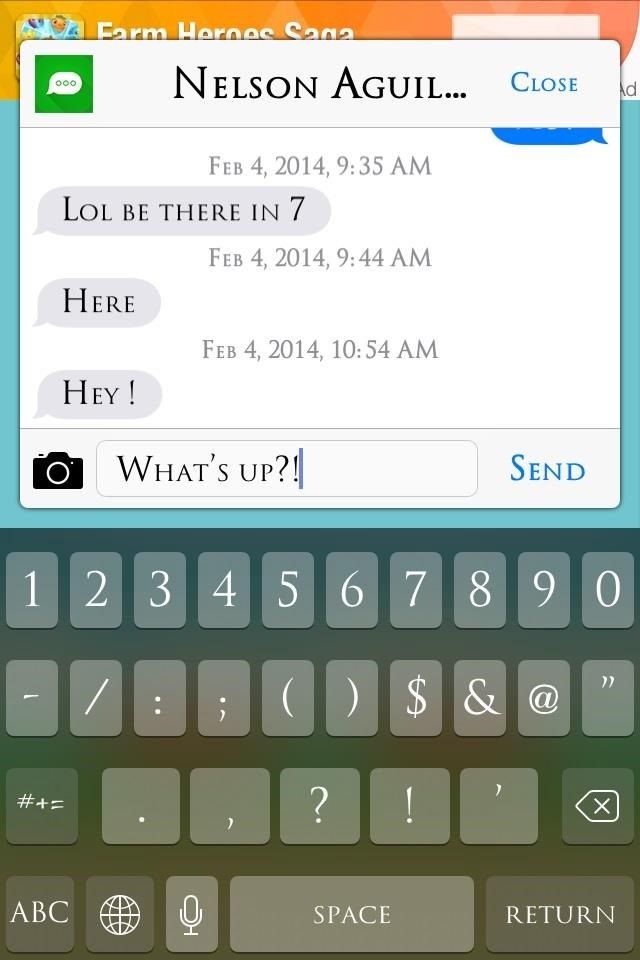The height and width of the screenshot is (960, 640).
Task: Open Messages via the green app icon
Action: point(64,84)
